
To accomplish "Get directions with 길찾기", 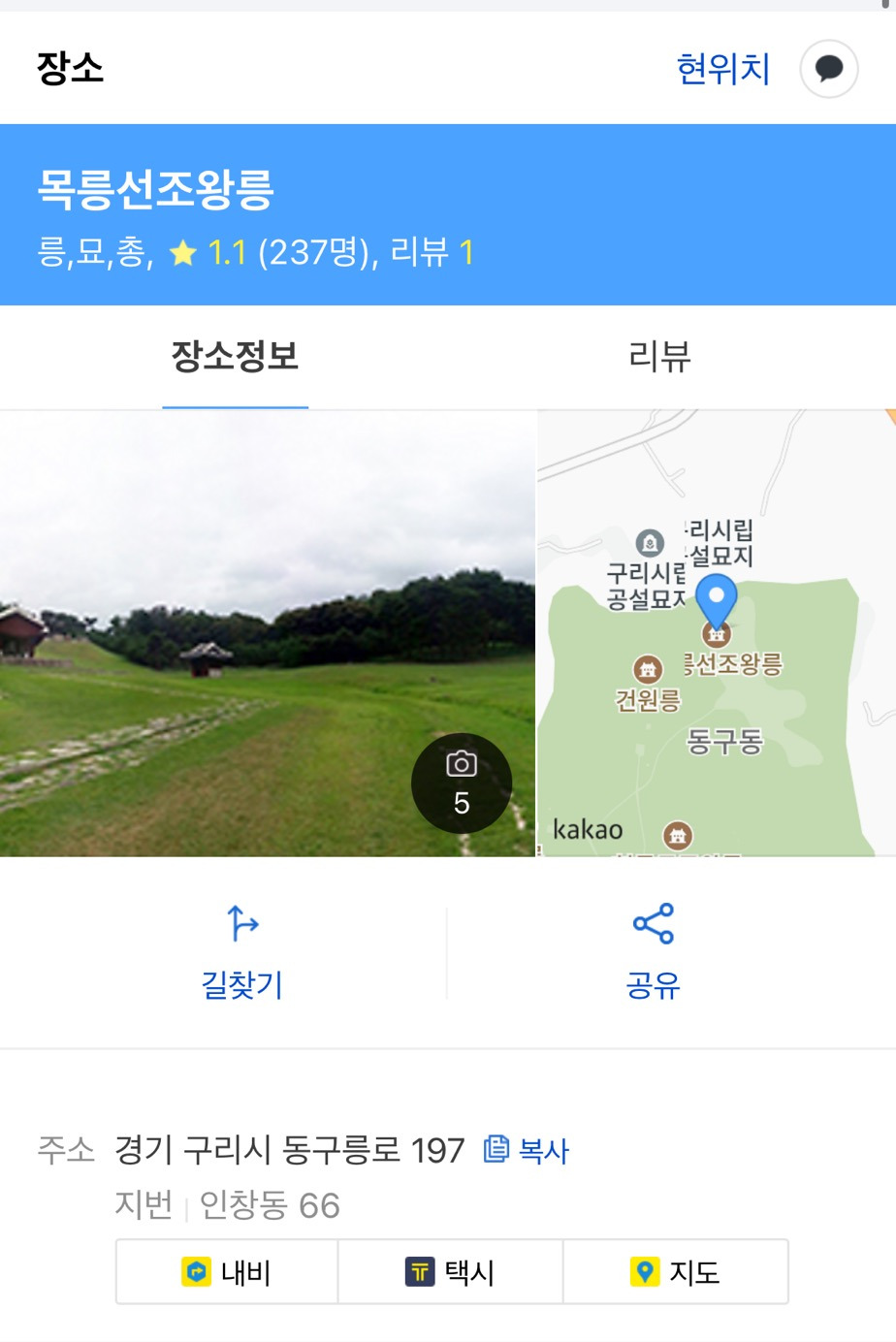I will coord(241,952).
